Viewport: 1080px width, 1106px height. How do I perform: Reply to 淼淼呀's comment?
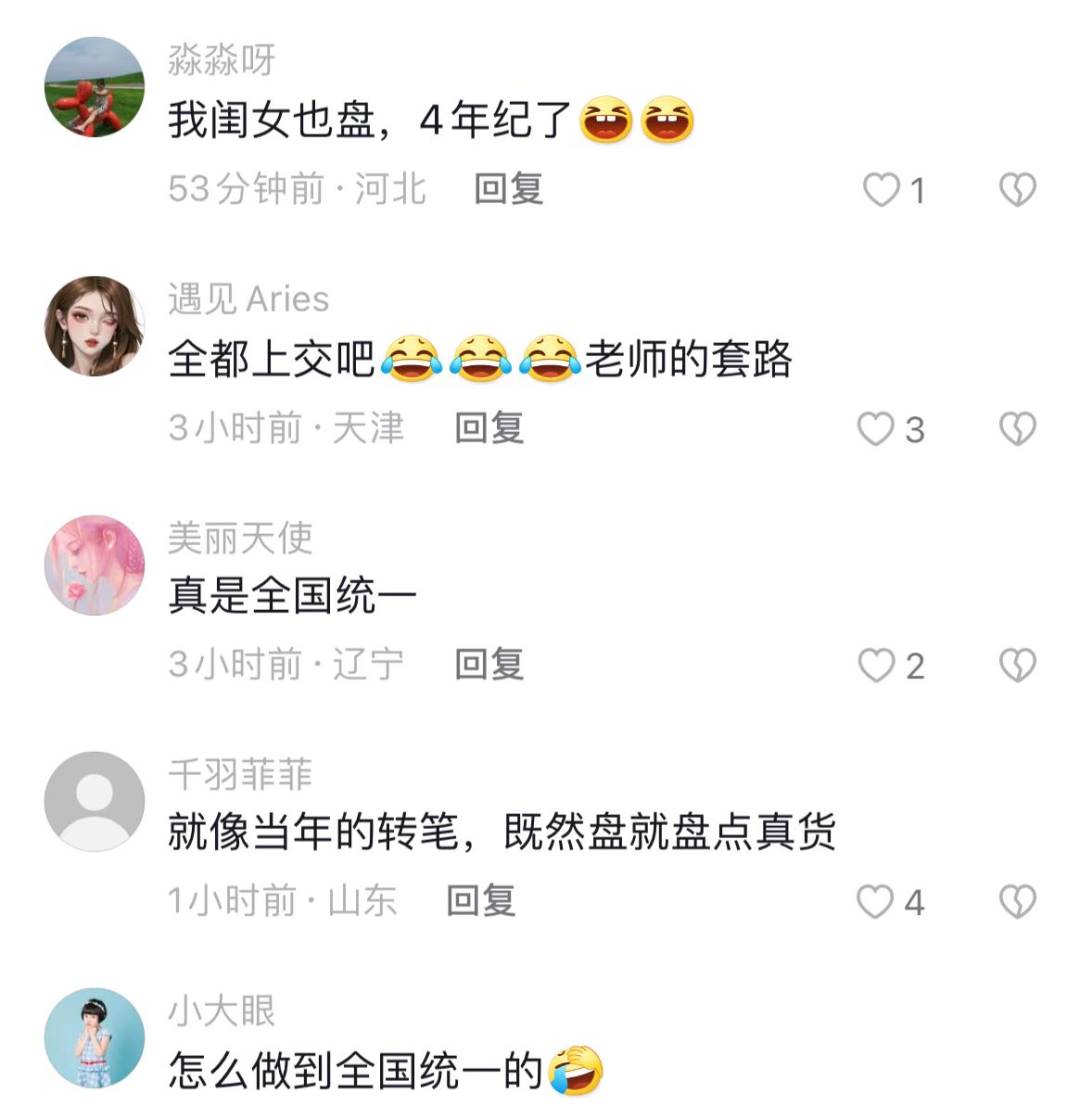[x=508, y=188]
